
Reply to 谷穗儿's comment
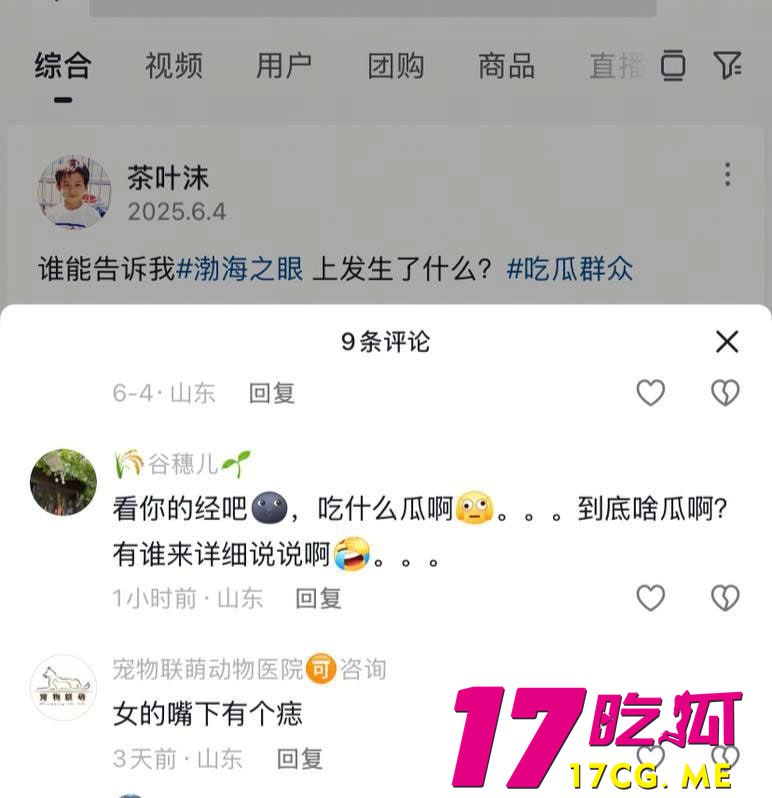(318, 598)
